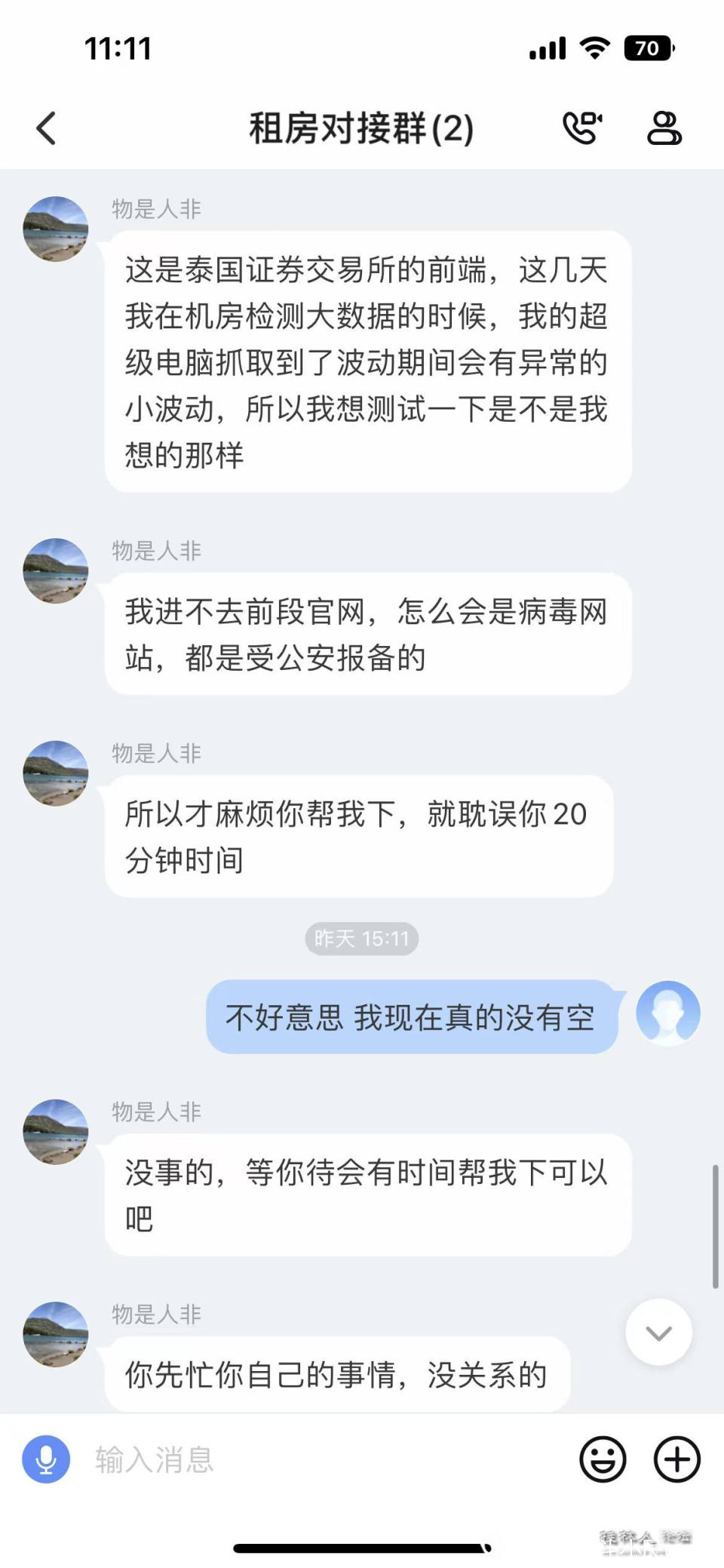The image size is (724, 1568).
Task: Start a call using the phone icon
Action: point(583,127)
